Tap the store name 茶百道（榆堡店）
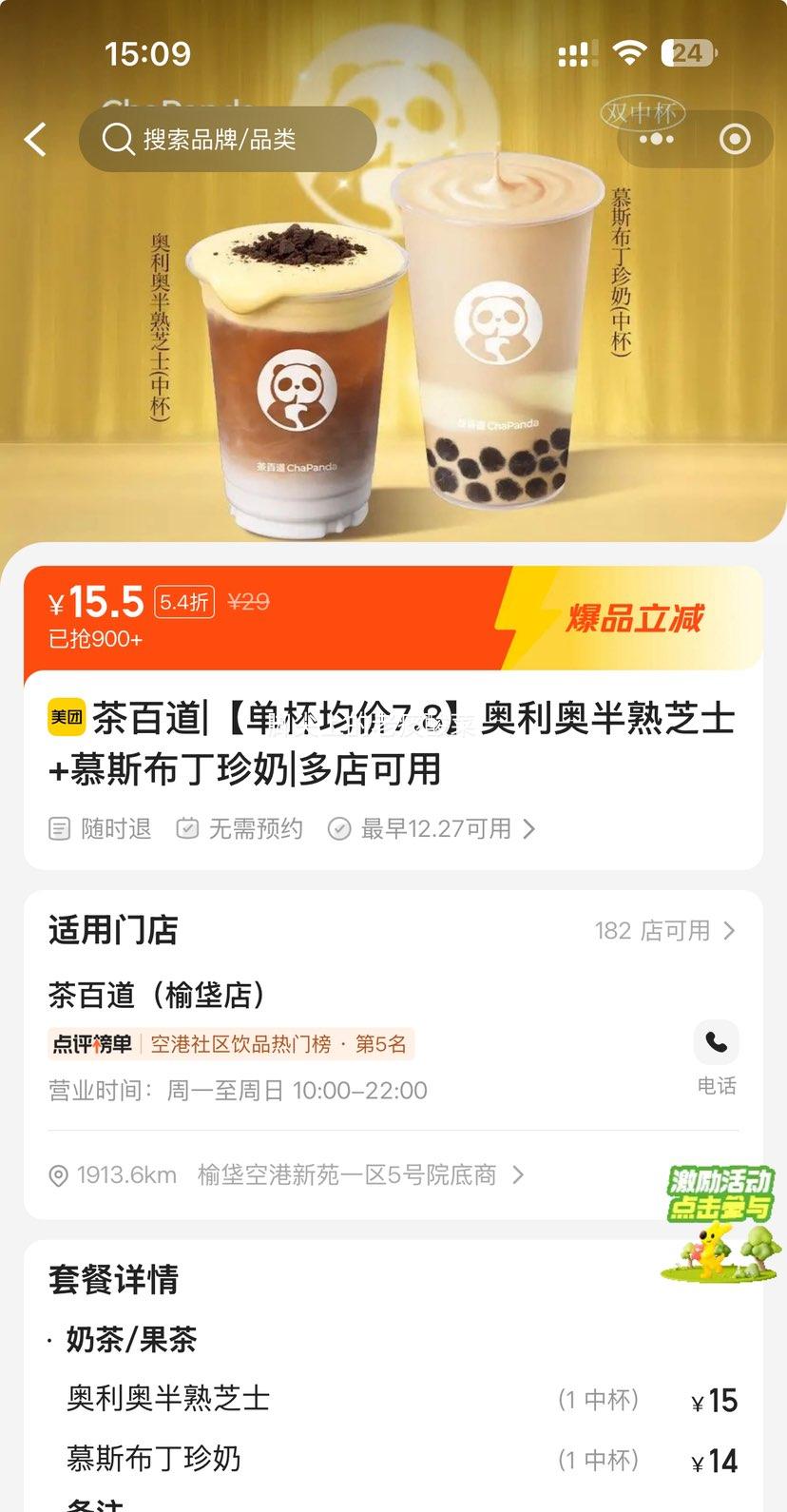 pos(159,995)
